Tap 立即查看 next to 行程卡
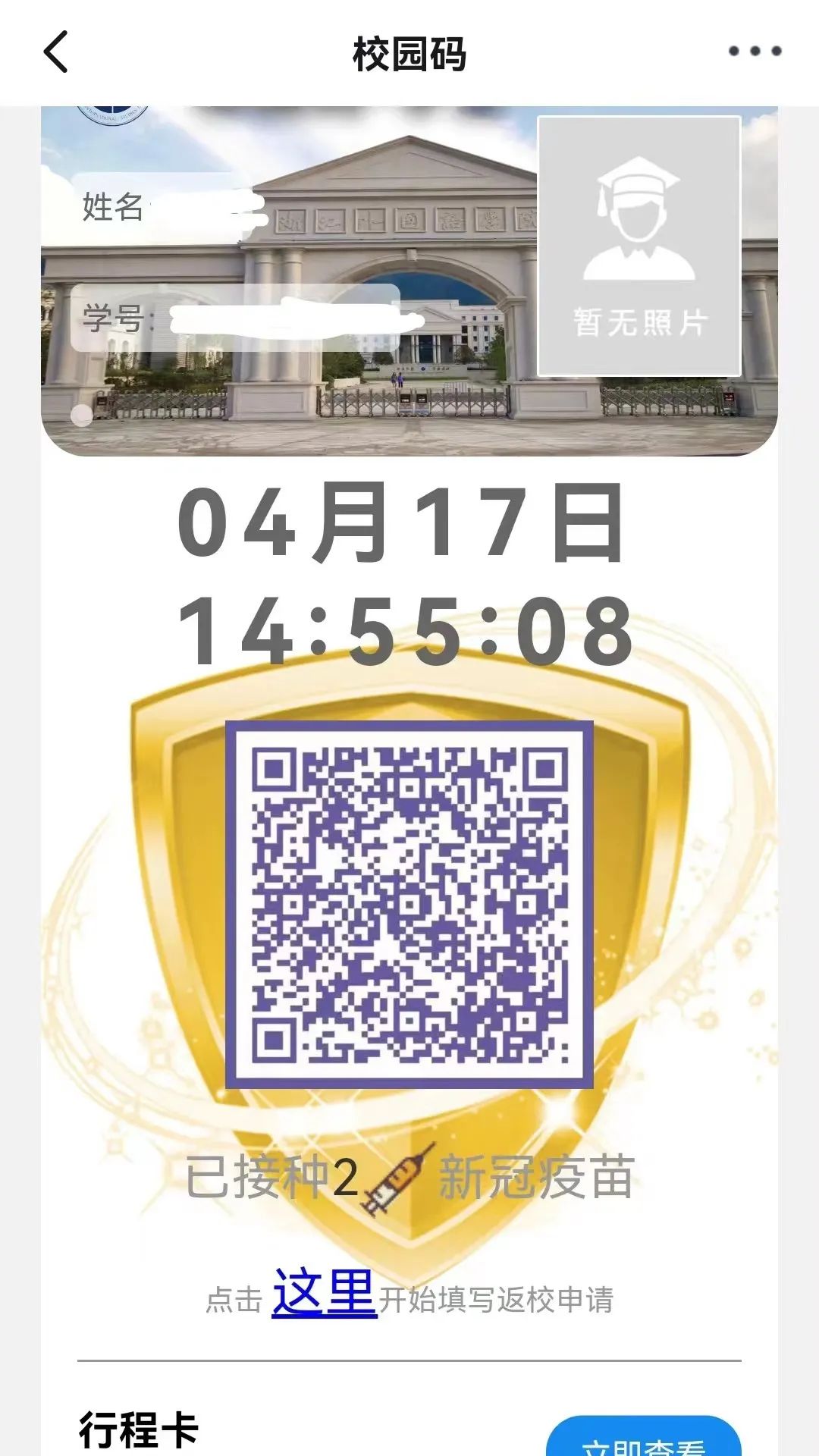Screen dimensions: 819x1456 click(x=643, y=1441)
